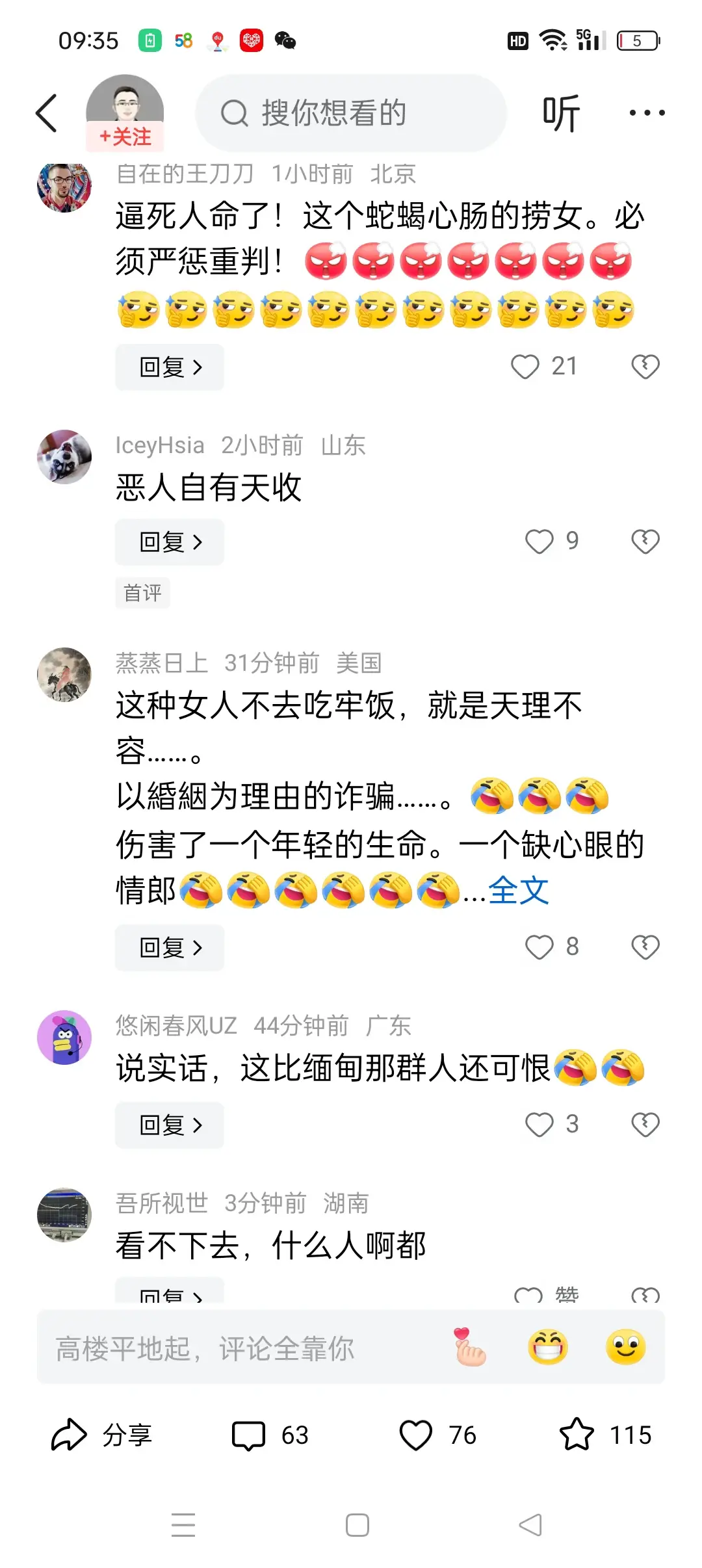Add the post to favorites star

[x=577, y=1435]
